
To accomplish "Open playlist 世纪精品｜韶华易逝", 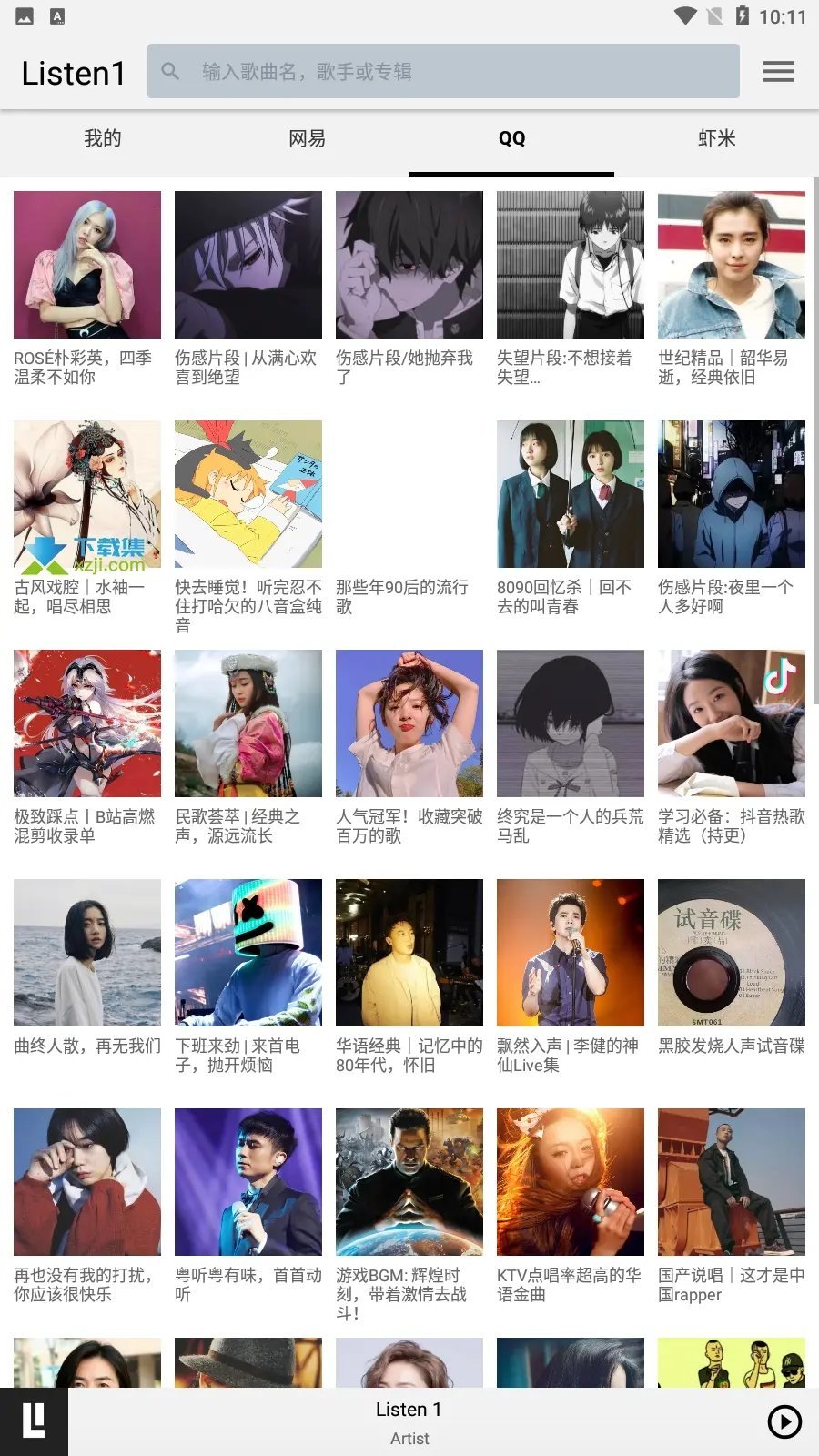I will click(x=732, y=265).
